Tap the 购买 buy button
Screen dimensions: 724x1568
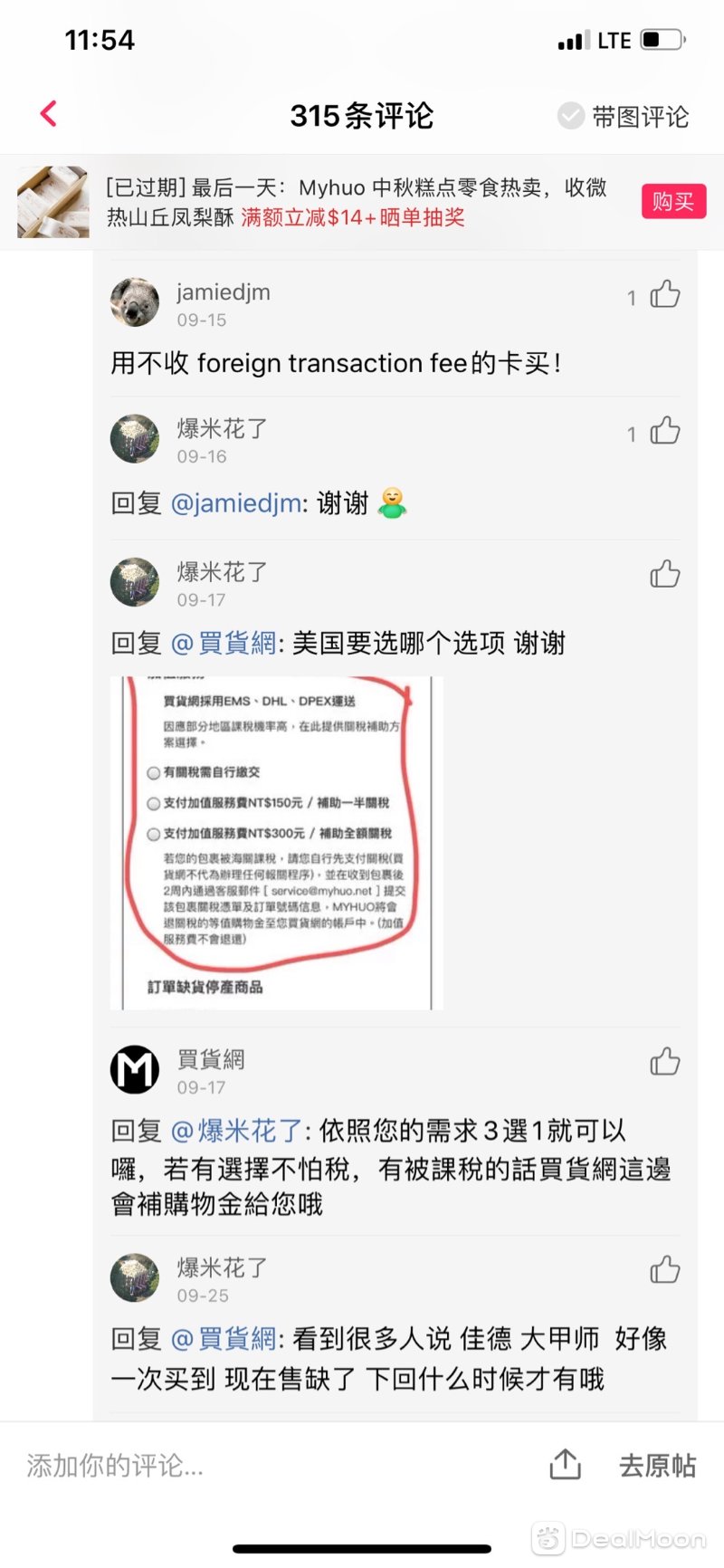tap(673, 201)
